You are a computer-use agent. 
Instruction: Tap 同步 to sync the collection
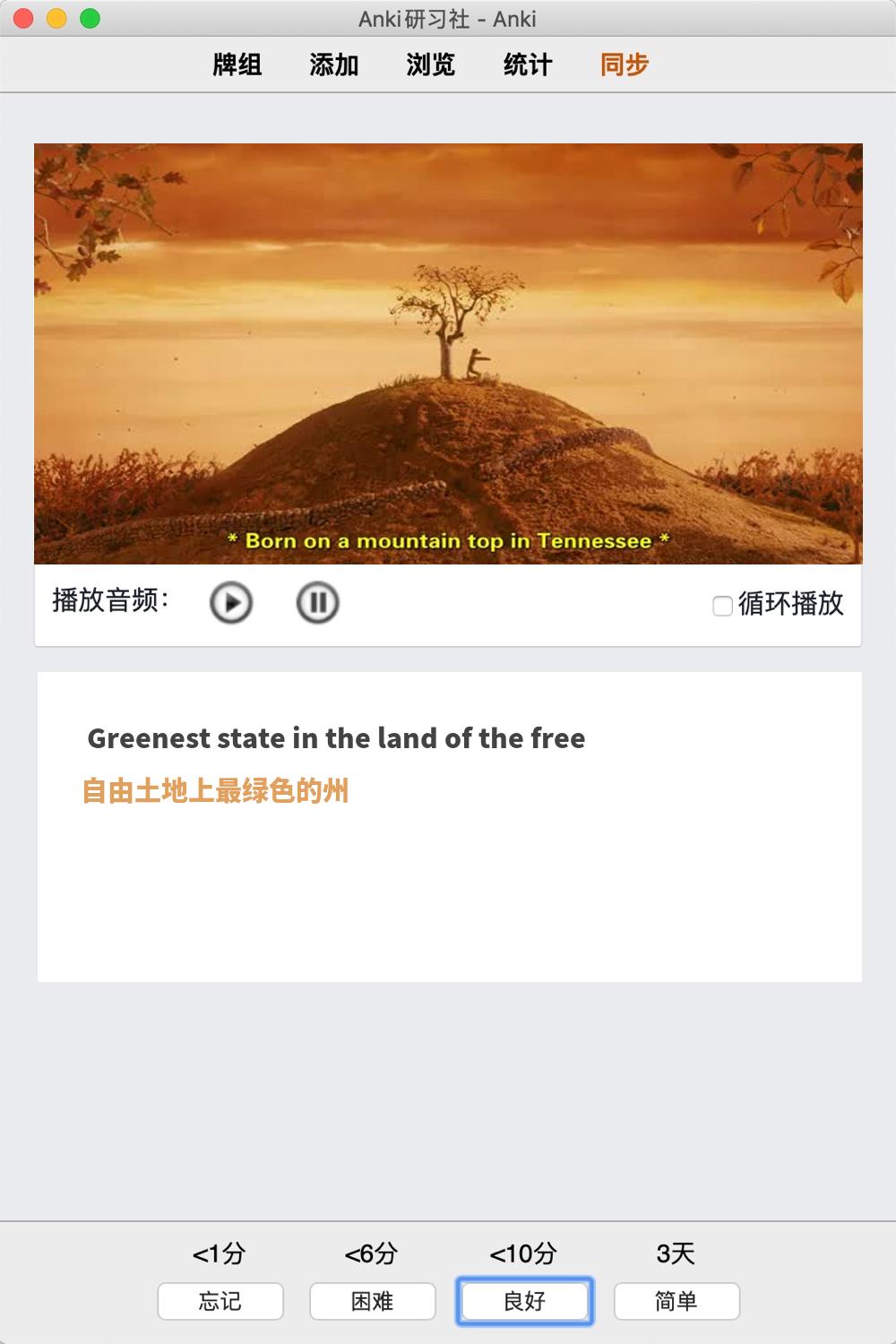coord(624,65)
